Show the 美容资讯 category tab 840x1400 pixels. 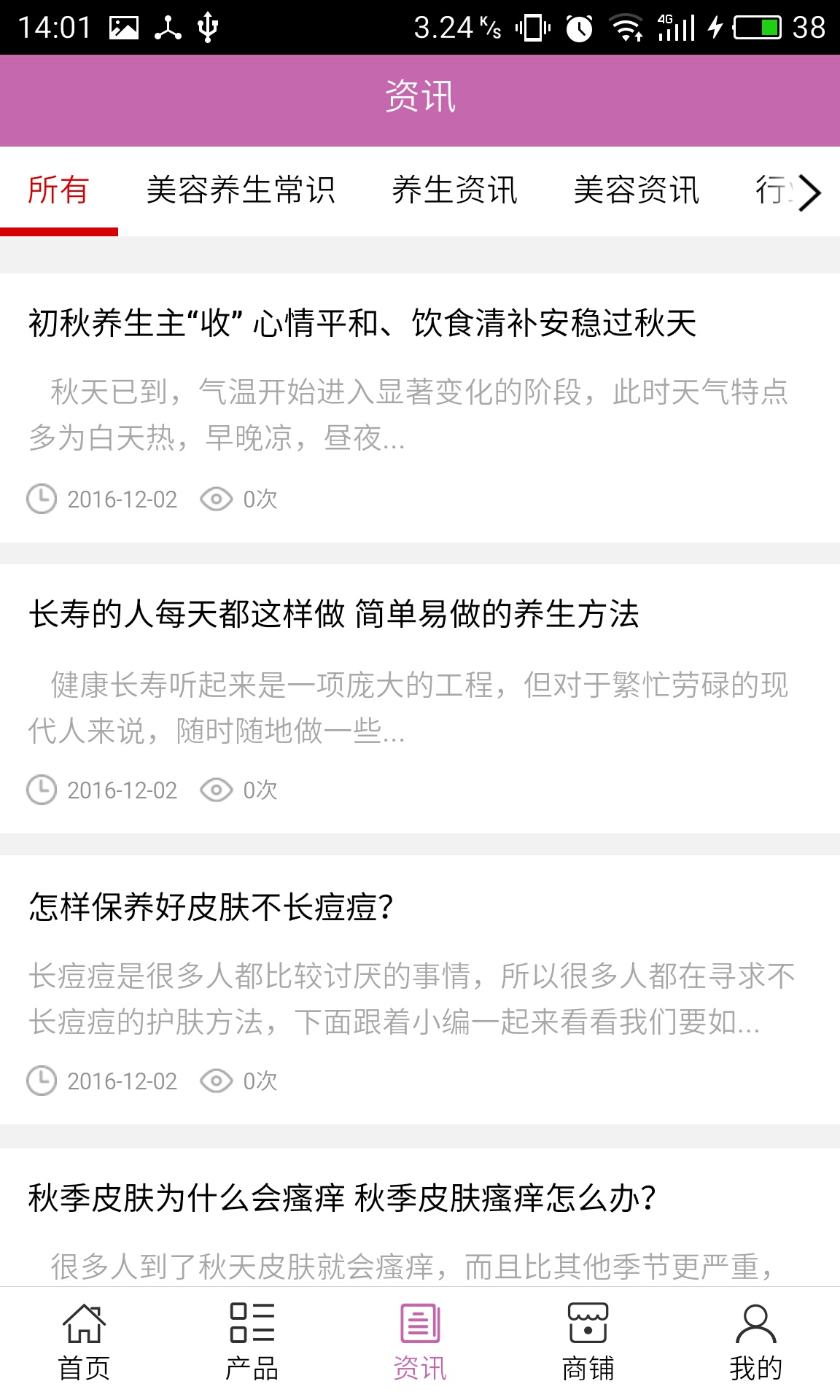coord(636,191)
